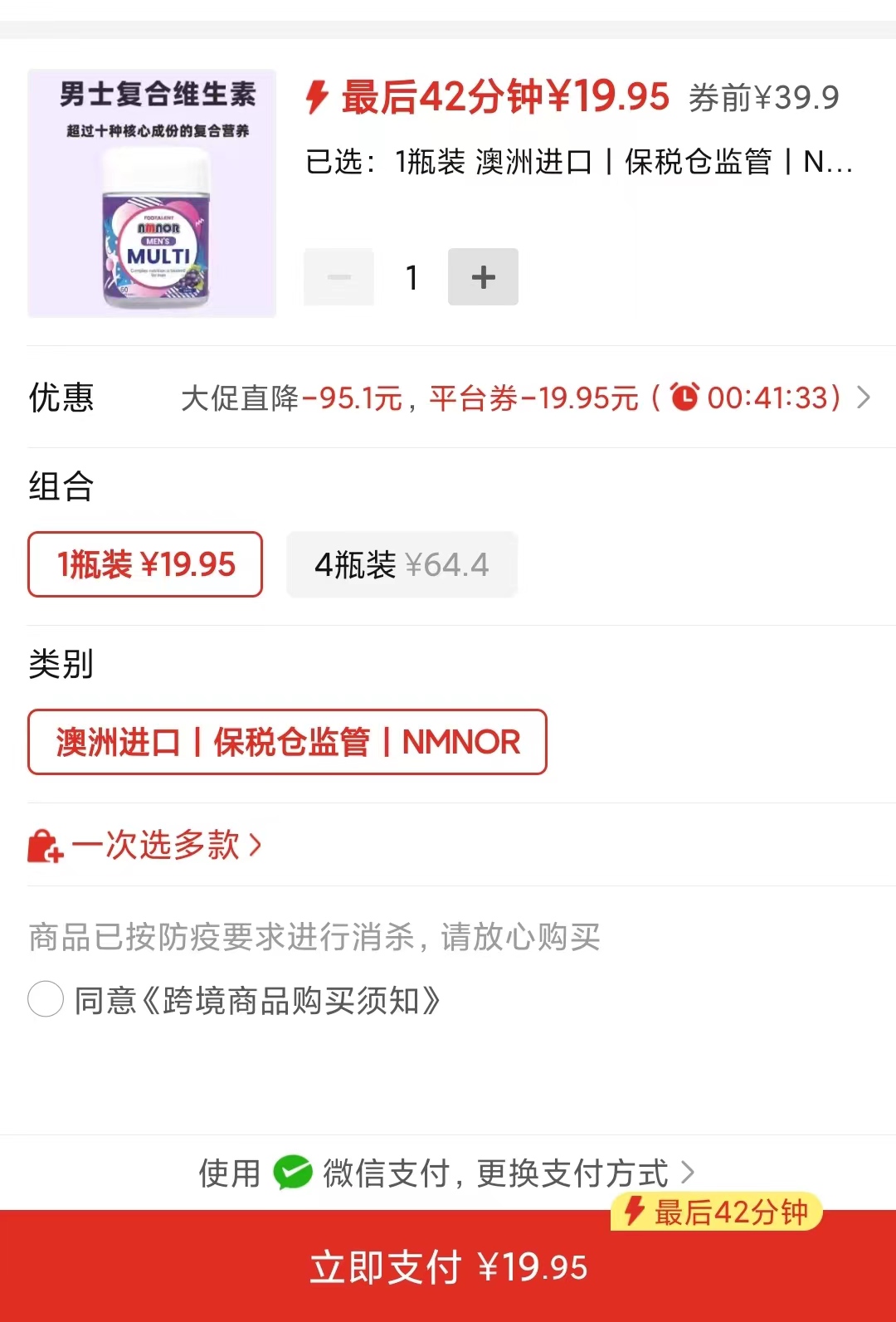This screenshot has height=1322, width=896.
Task: Select 澳洲进口 | 保税仓监管 | NMNOR category
Action: point(287,742)
